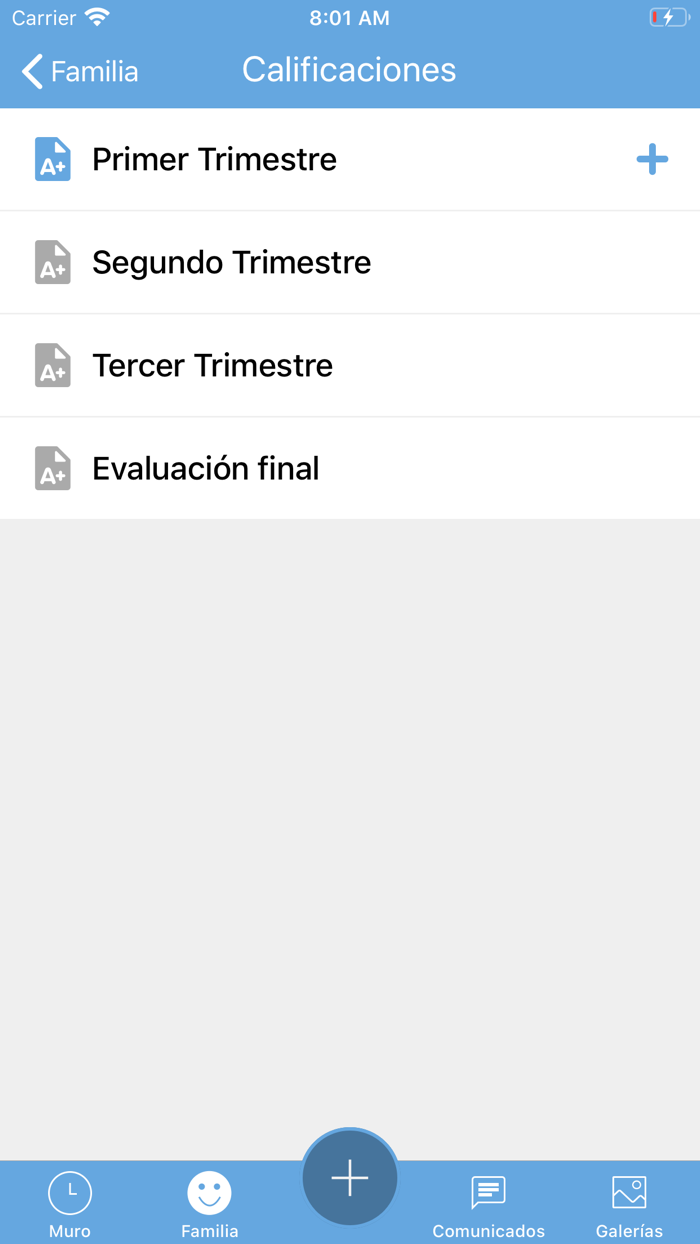Go back to Familia

[x=80, y=71]
